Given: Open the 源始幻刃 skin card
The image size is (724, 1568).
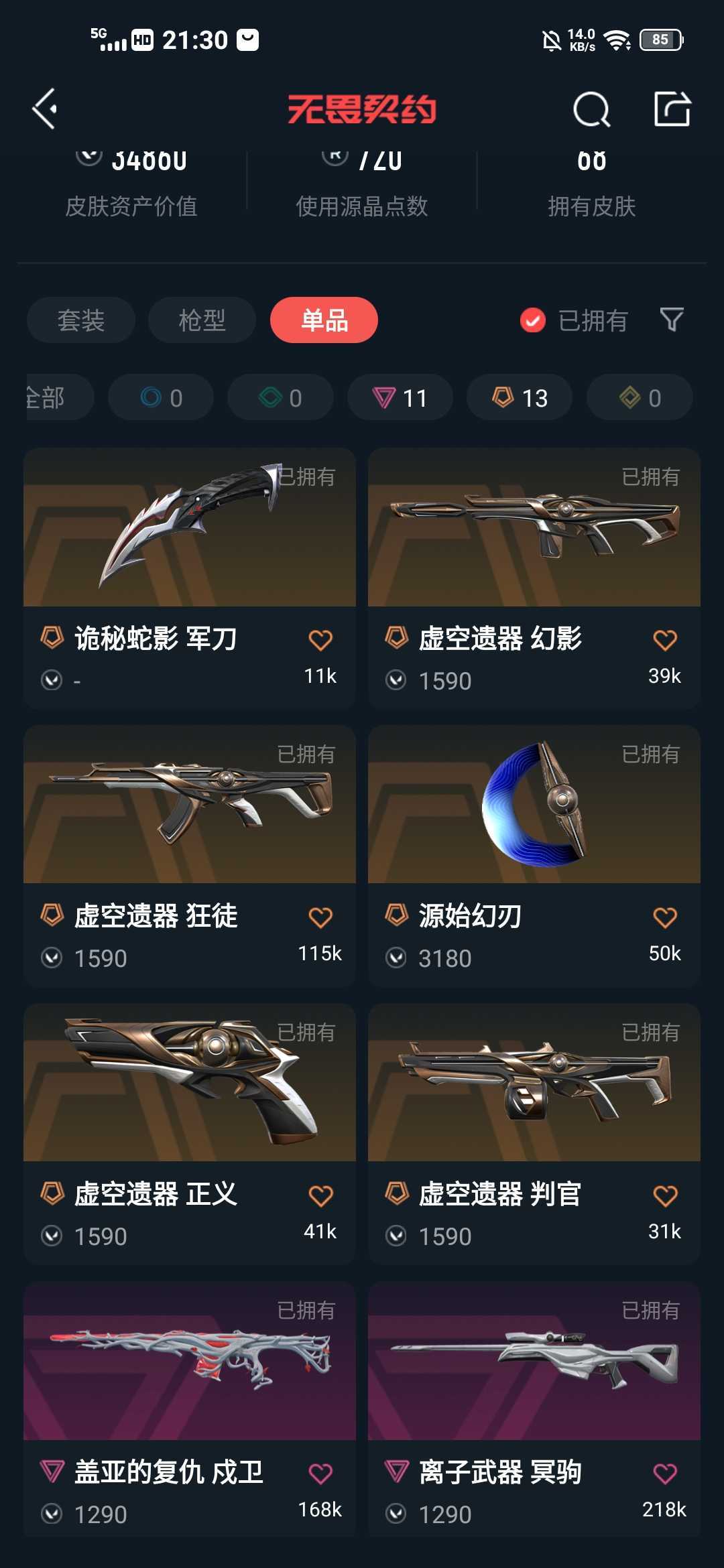Looking at the screenshot, I should click(534, 856).
